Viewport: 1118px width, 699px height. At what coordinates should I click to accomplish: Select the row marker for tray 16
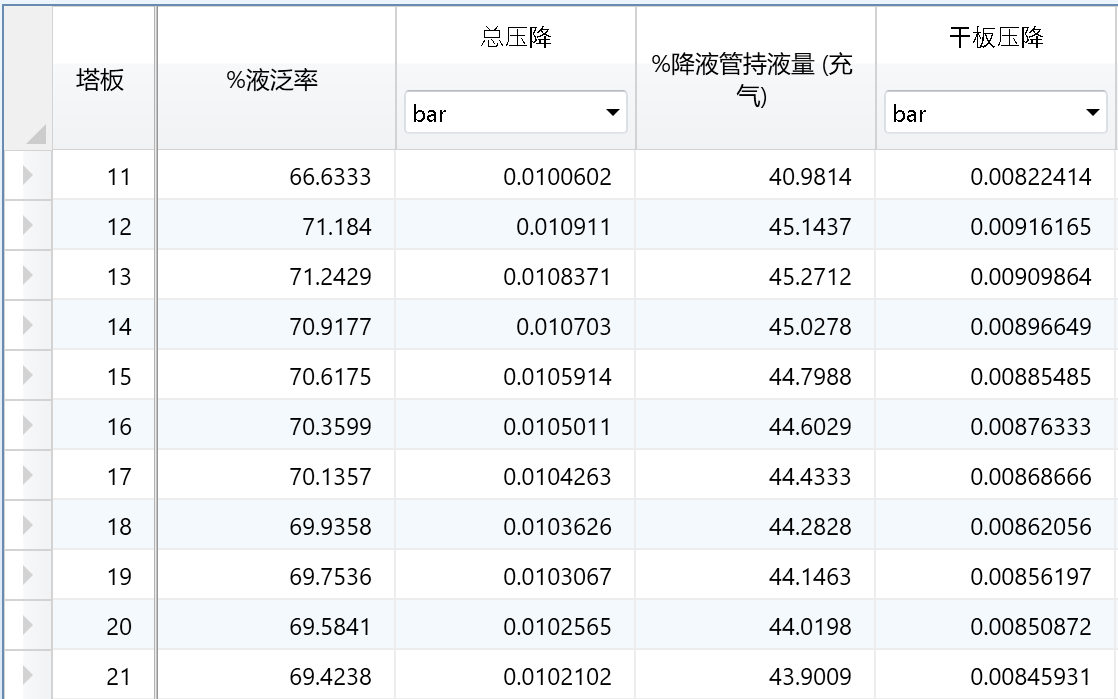(x=27, y=427)
